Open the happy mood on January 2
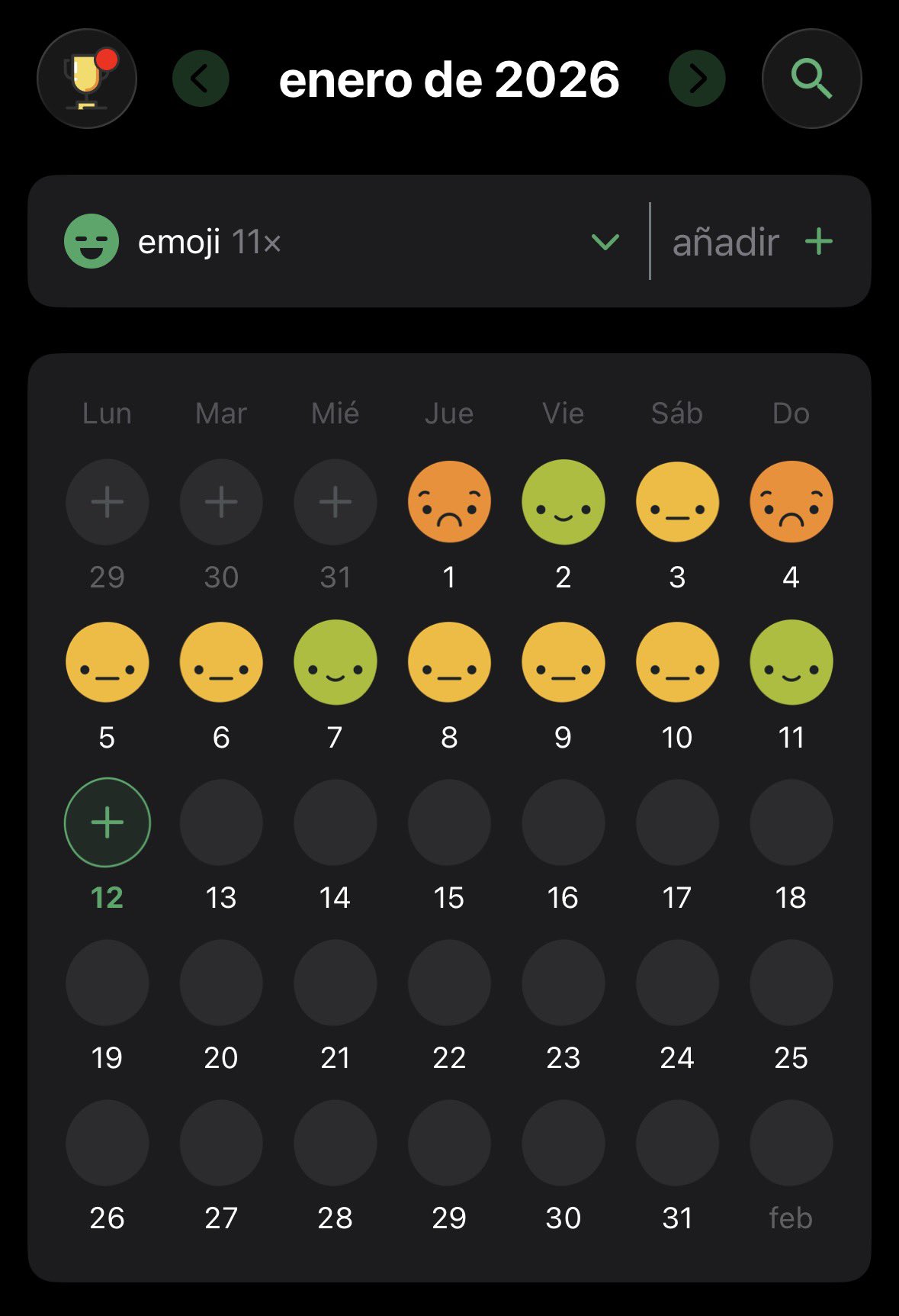Viewport: 899px width, 1316px height. click(x=563, y=502)
